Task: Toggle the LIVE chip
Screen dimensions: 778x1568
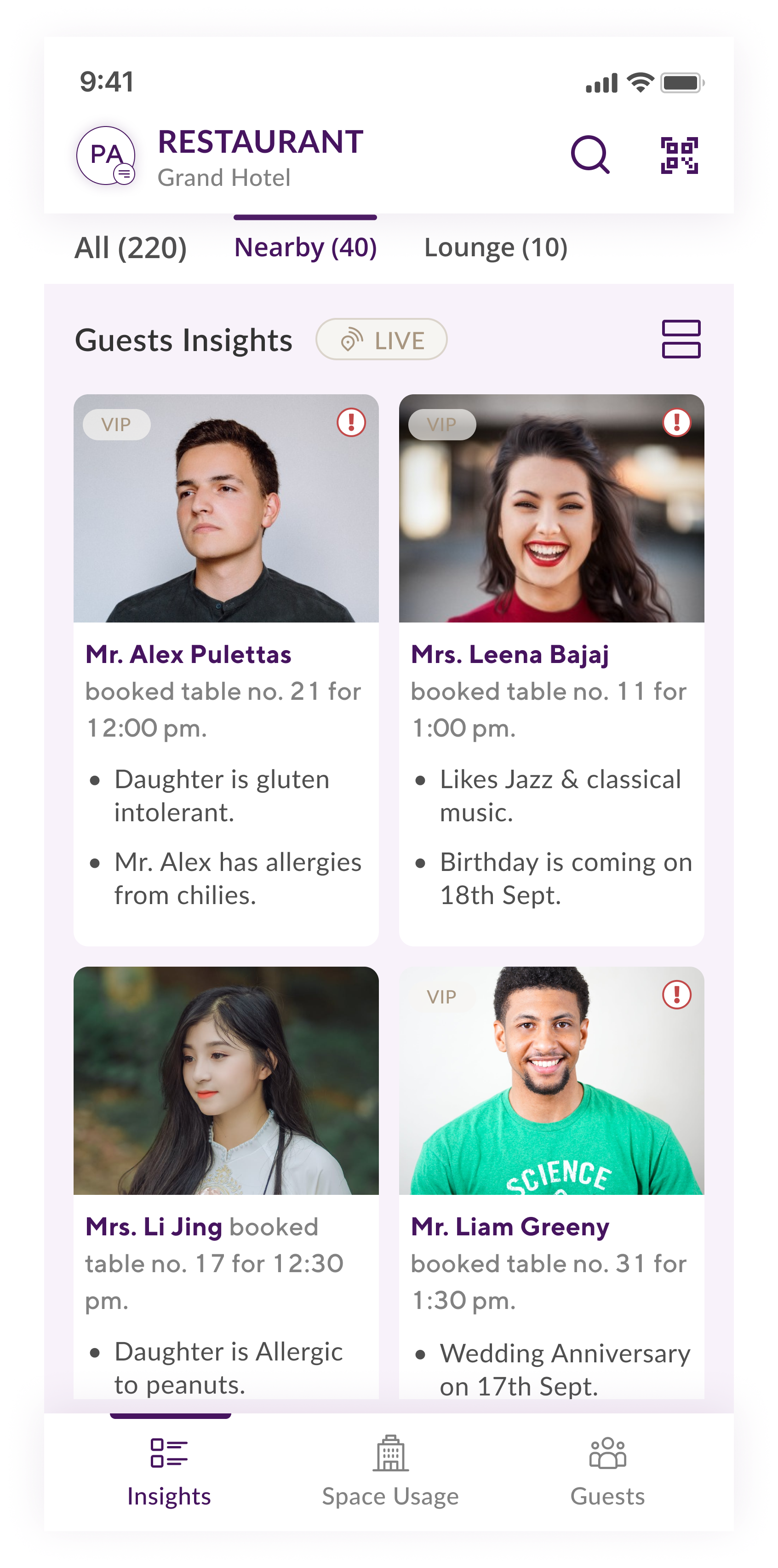Action: pyautogui.click(x=381, y=340)
